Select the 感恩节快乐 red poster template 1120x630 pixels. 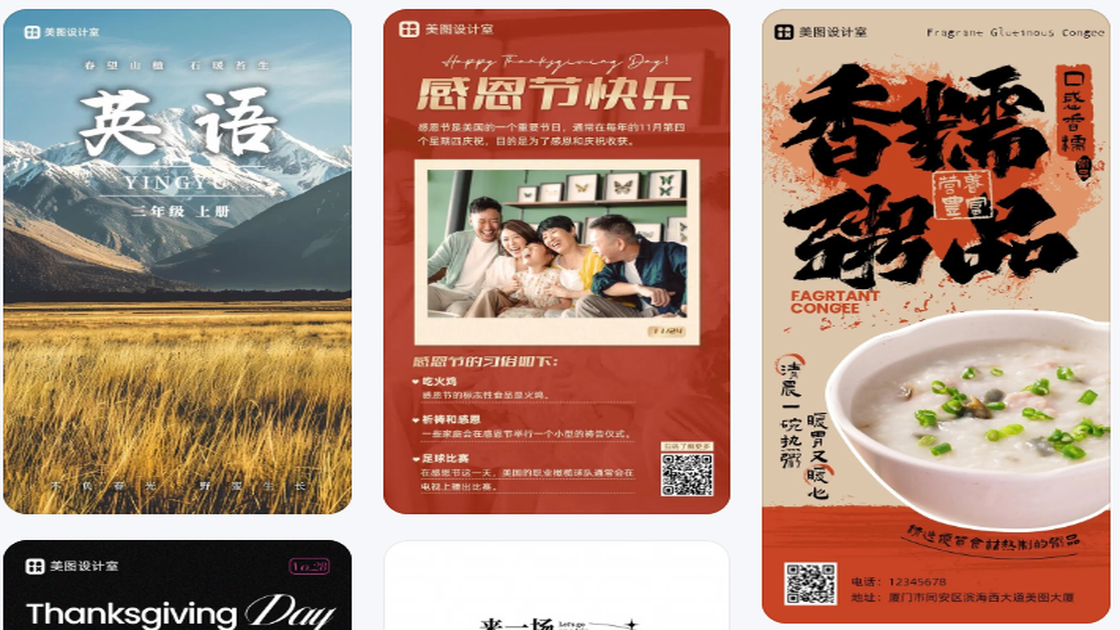[556, 262]
